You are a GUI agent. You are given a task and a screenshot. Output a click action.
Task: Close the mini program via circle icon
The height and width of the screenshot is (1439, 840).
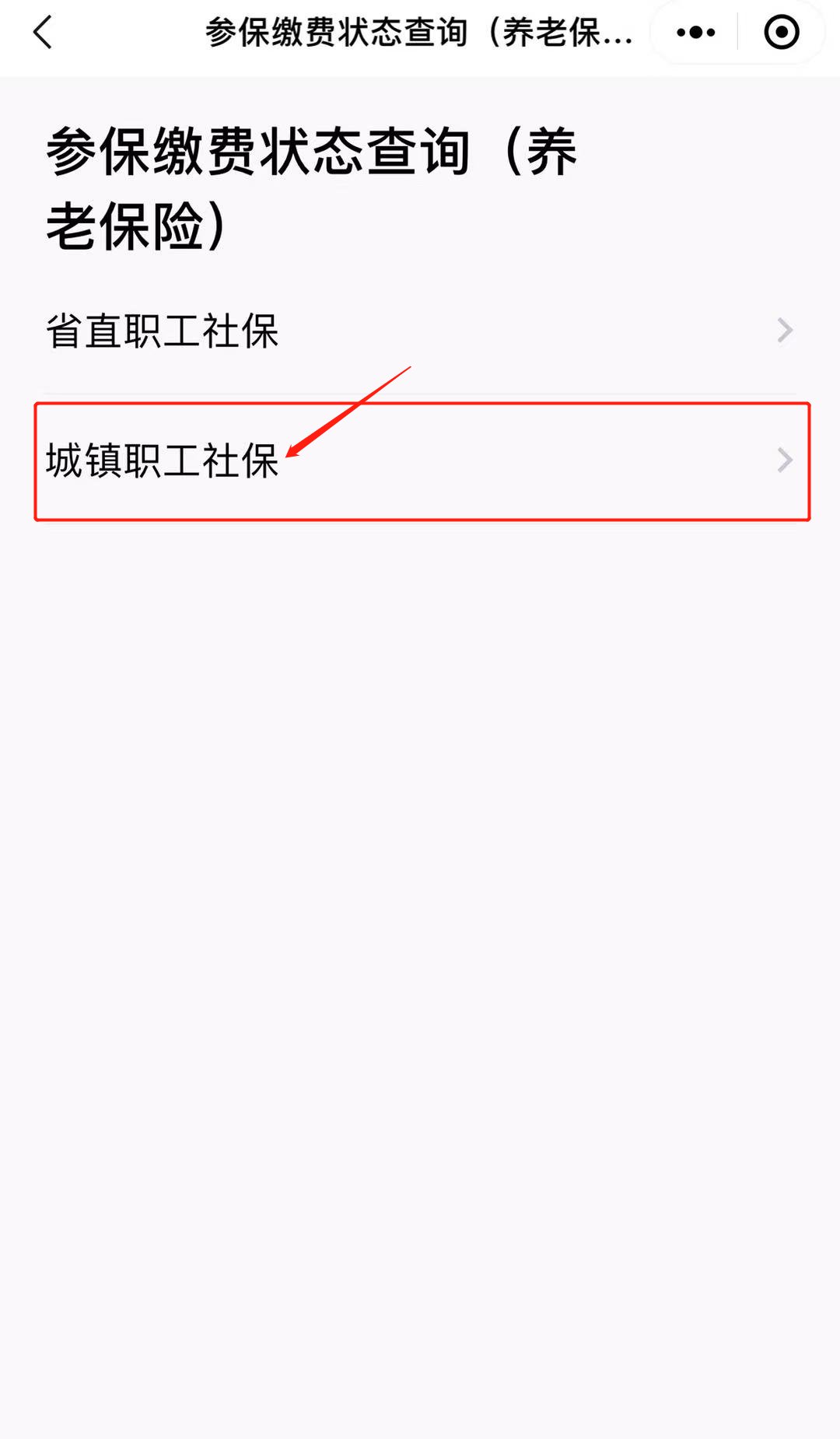pos(781,33)
